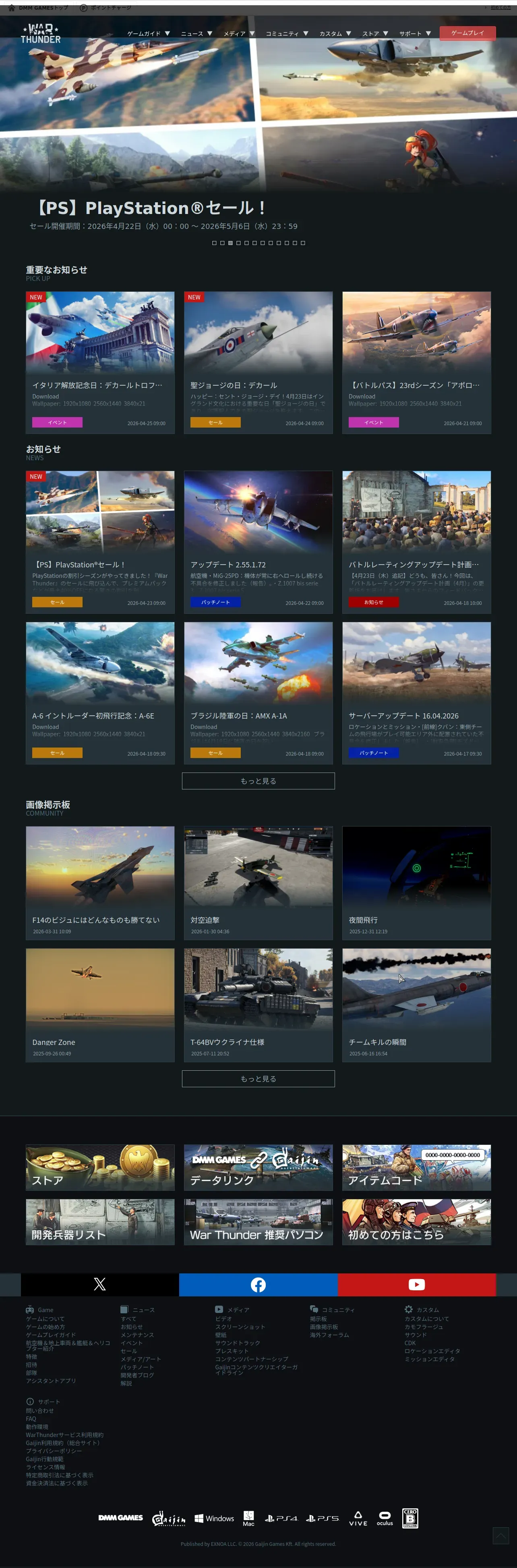View the F14 community image post
517x1568 pixels.
[x=100, y=883]
